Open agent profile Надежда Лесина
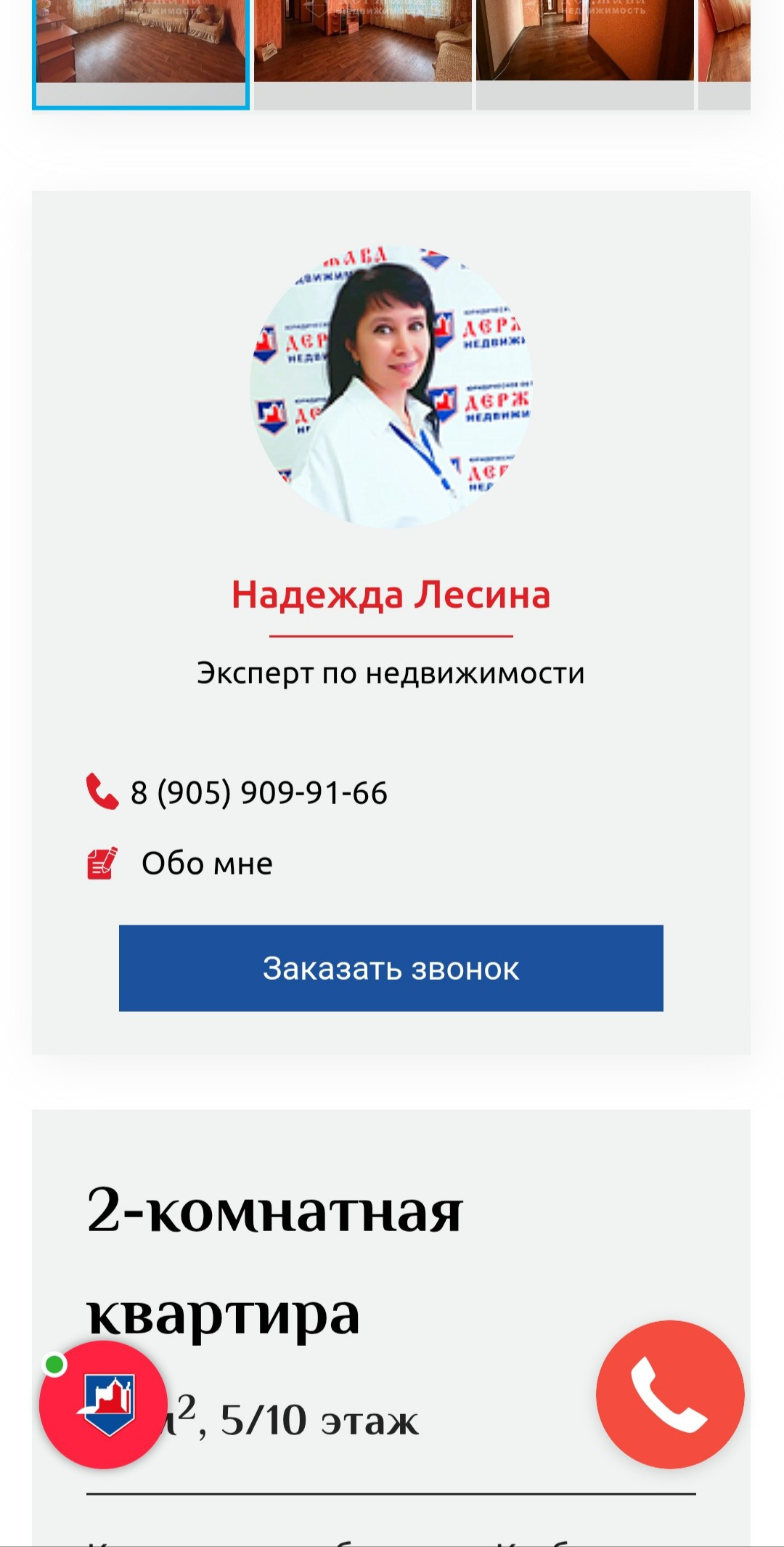The image size is (784, 1547). [x=391, y=595]
